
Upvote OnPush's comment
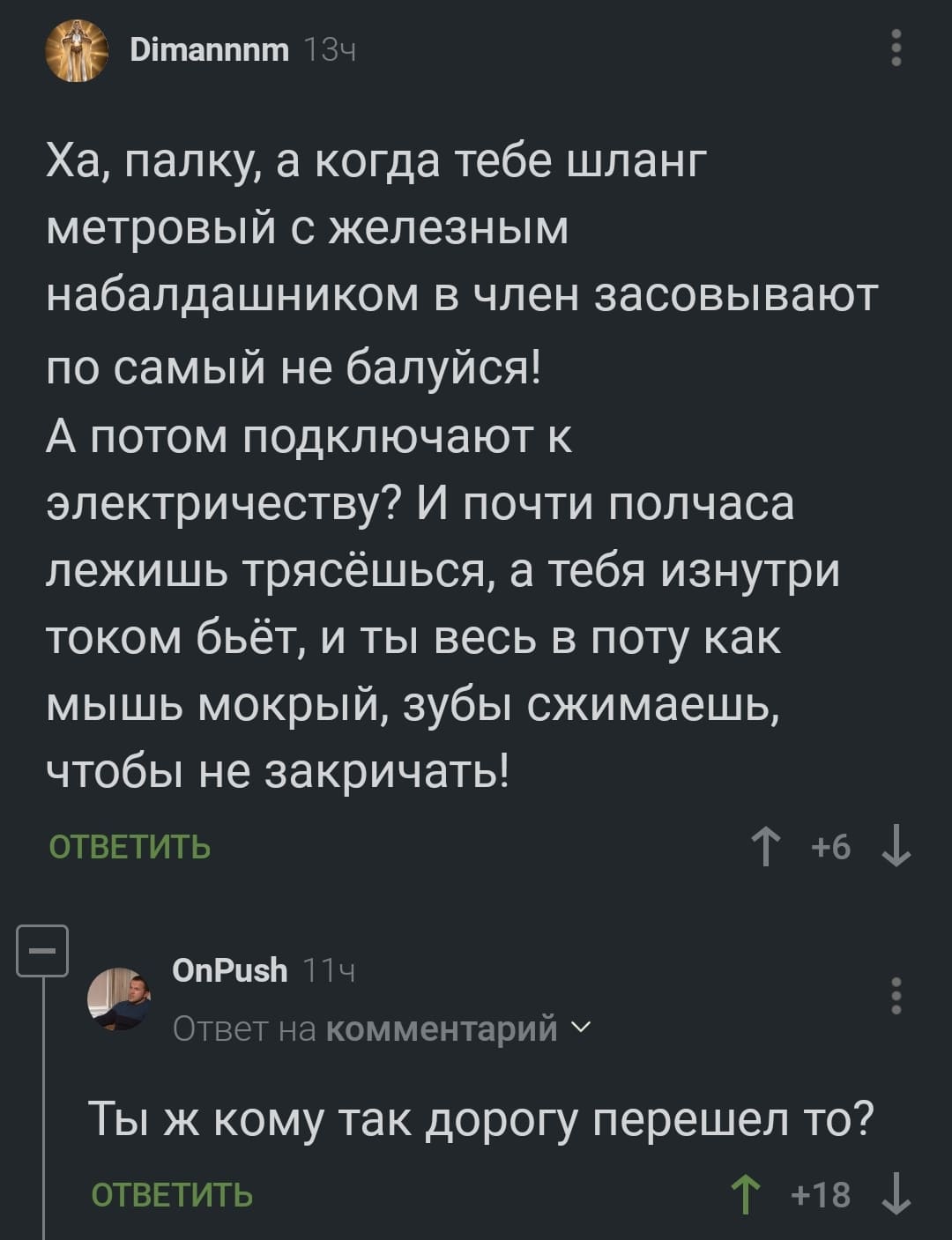(x=746, y=1196)
